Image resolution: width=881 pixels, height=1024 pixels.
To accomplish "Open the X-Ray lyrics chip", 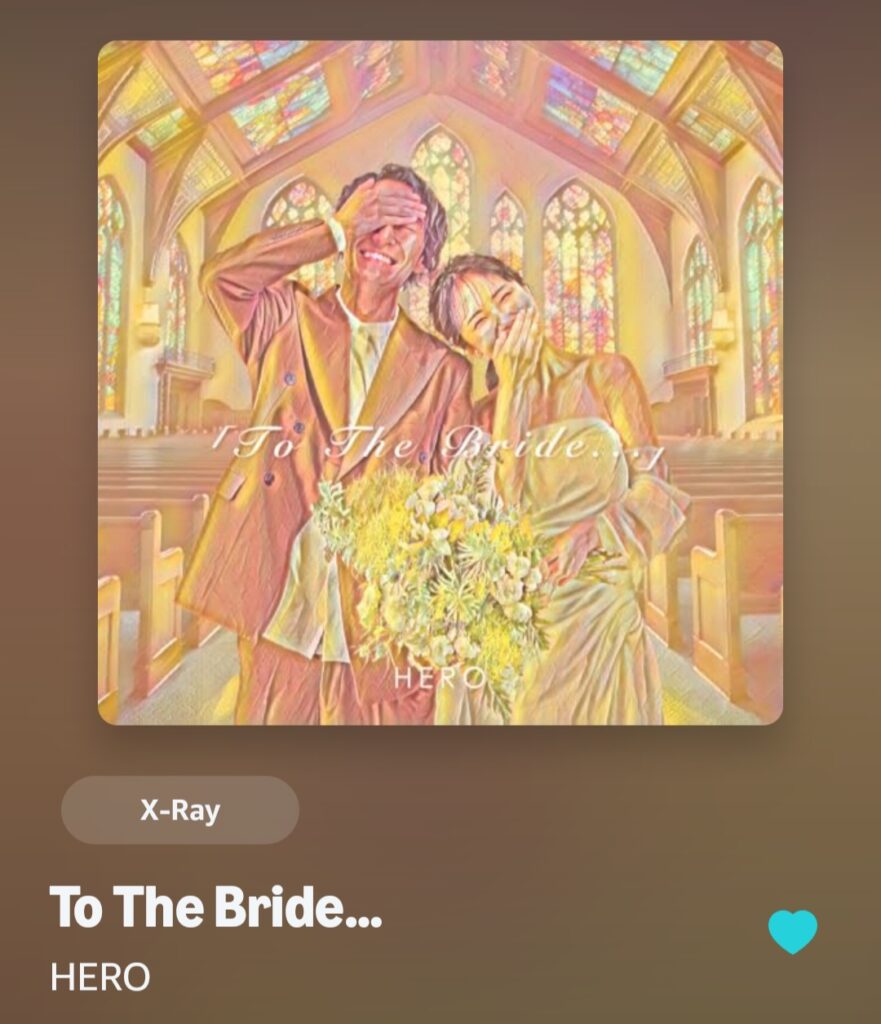I will point(180,810).
